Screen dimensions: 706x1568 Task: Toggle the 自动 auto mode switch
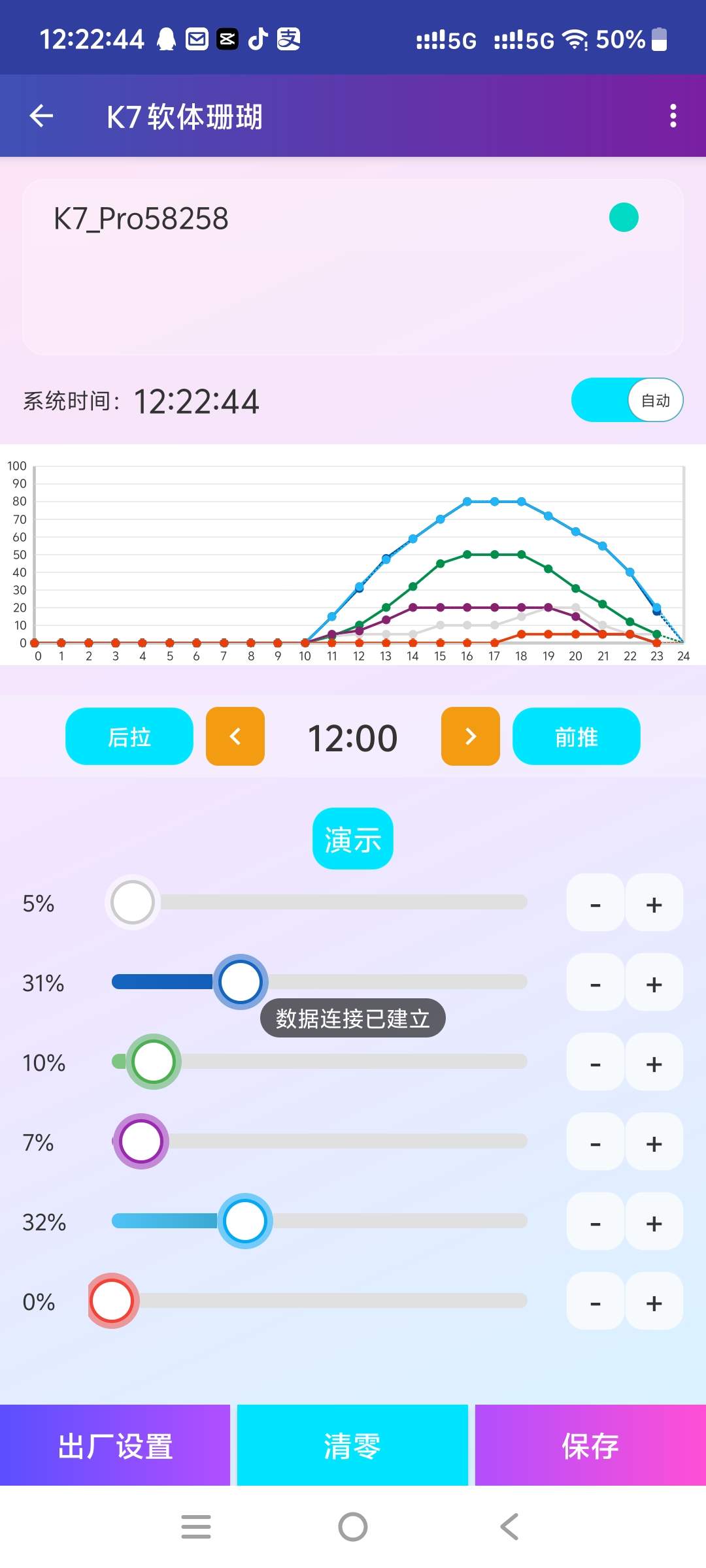627,400
